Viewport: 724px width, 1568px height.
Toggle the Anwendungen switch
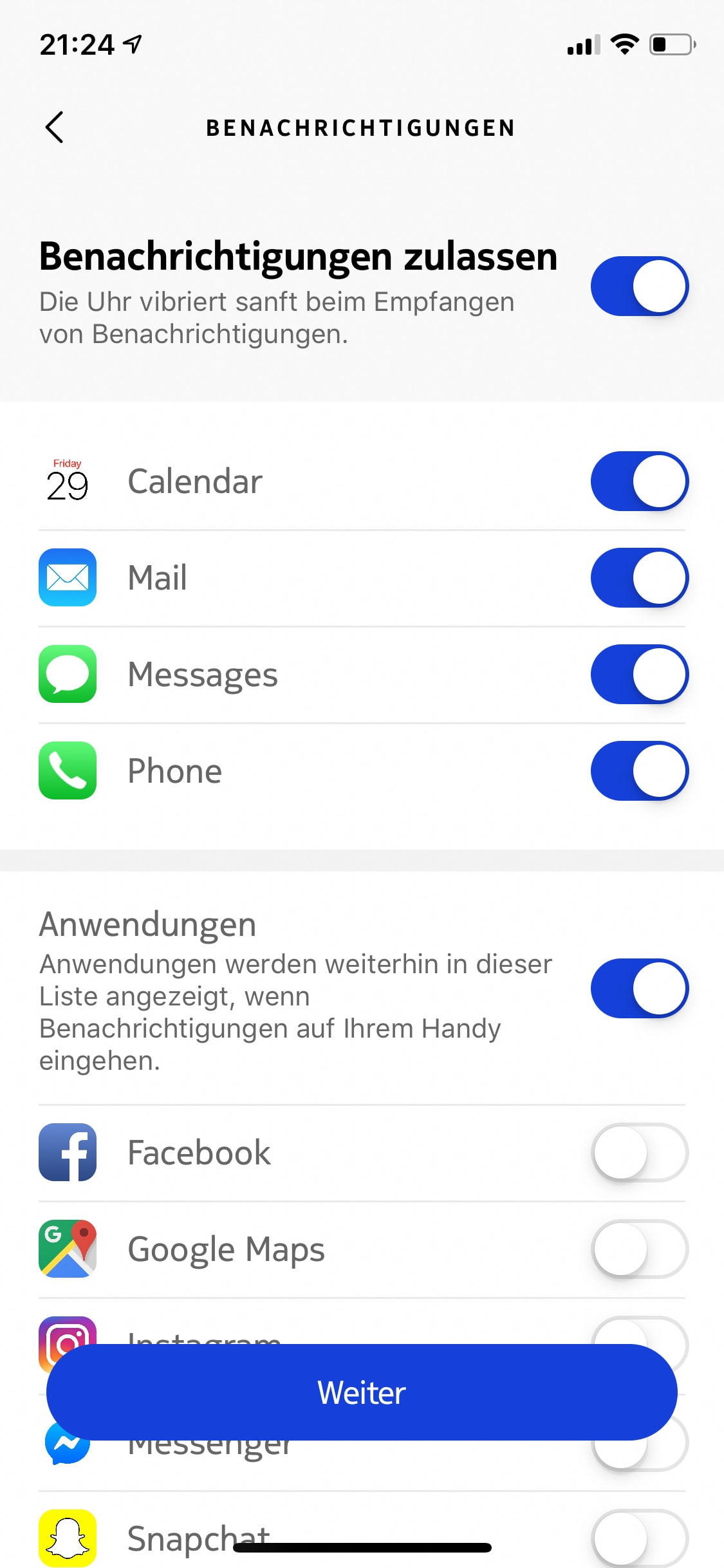(640, 989)
